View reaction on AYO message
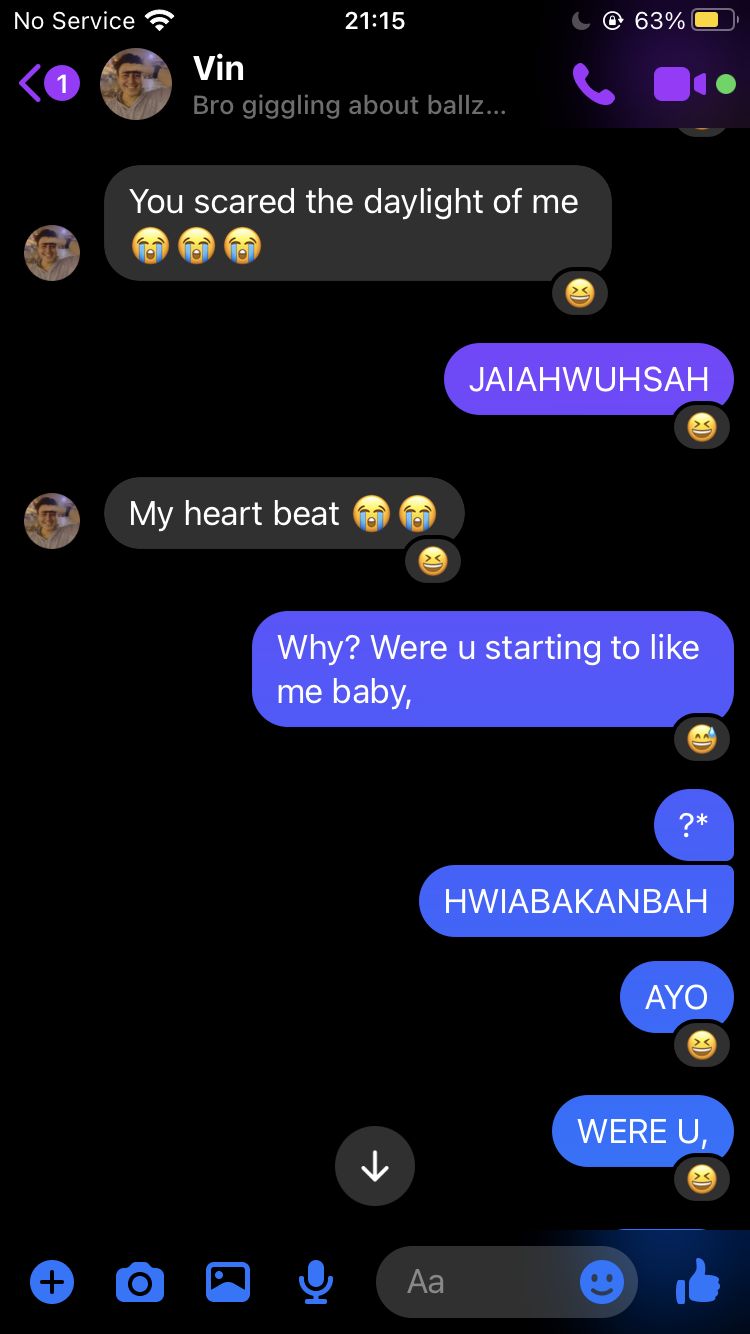Image resolution: width=750 pixels, height=1334 pixels. (702, 1045)
